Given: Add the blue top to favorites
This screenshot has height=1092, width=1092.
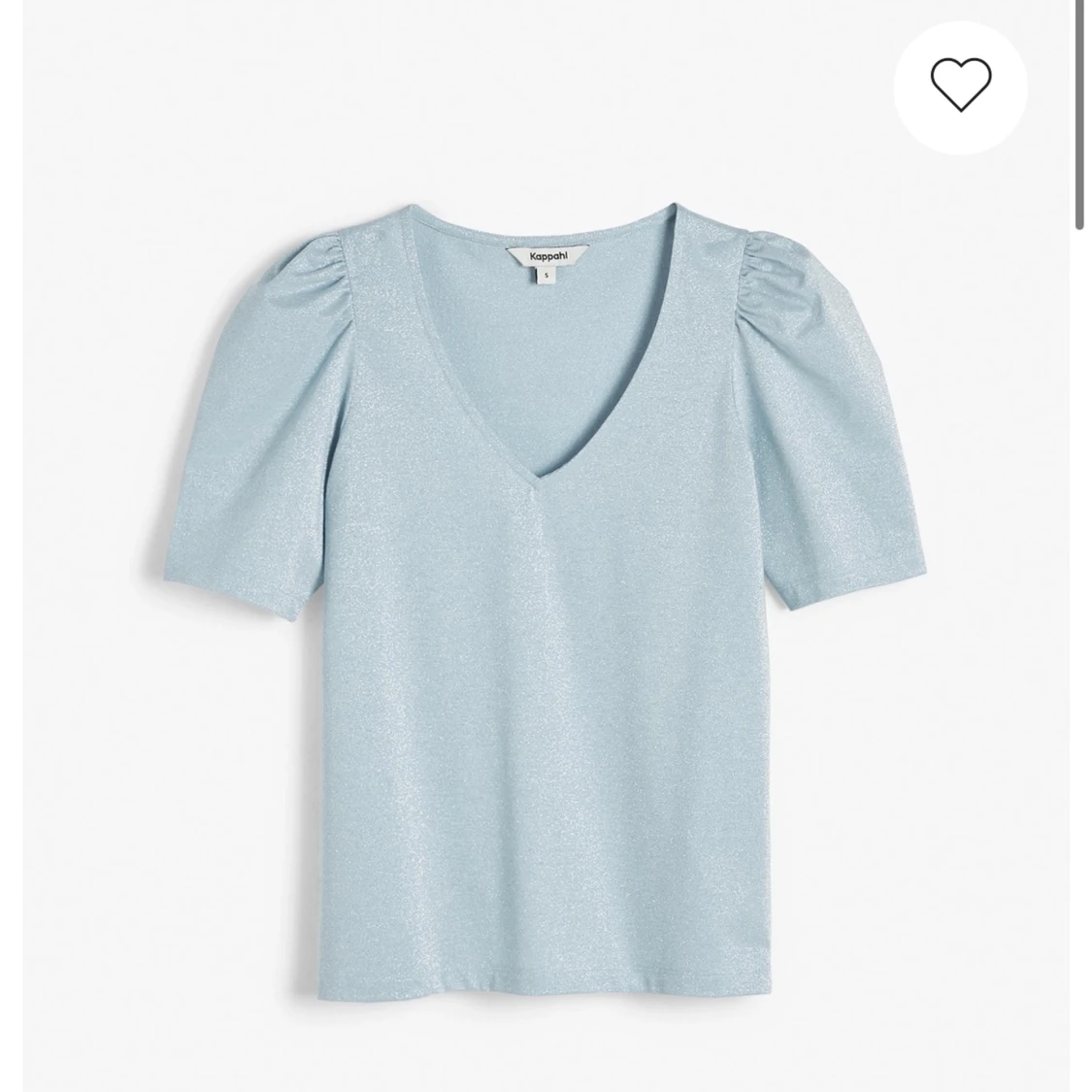Looking at the screenshot, I should pyautogui.click(x=960, y=85).
